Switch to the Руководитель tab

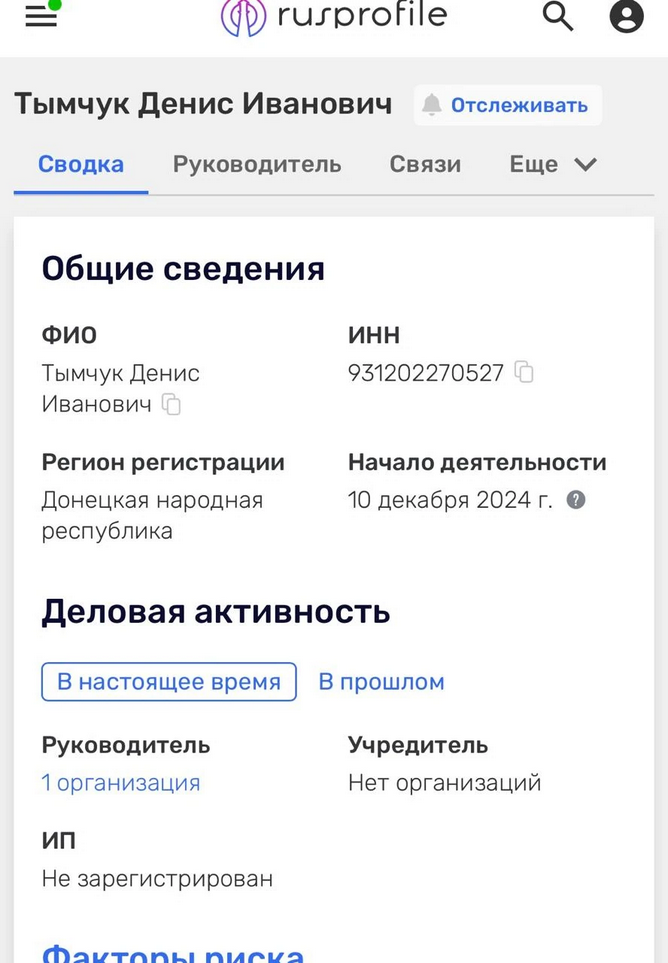257,164
